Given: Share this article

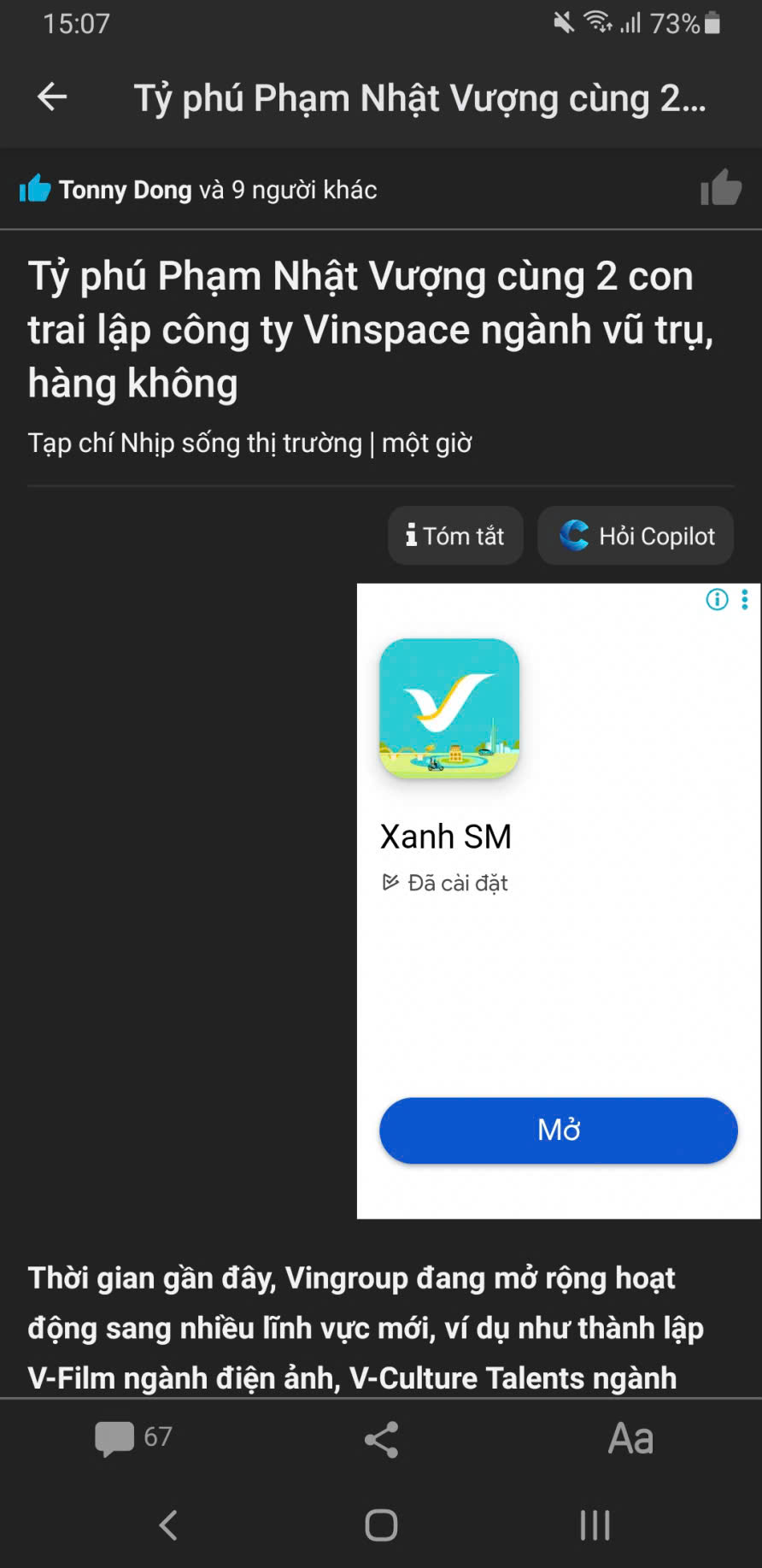Looking at the screenshot, I should pyautogui.click(x=381, y=1439).
